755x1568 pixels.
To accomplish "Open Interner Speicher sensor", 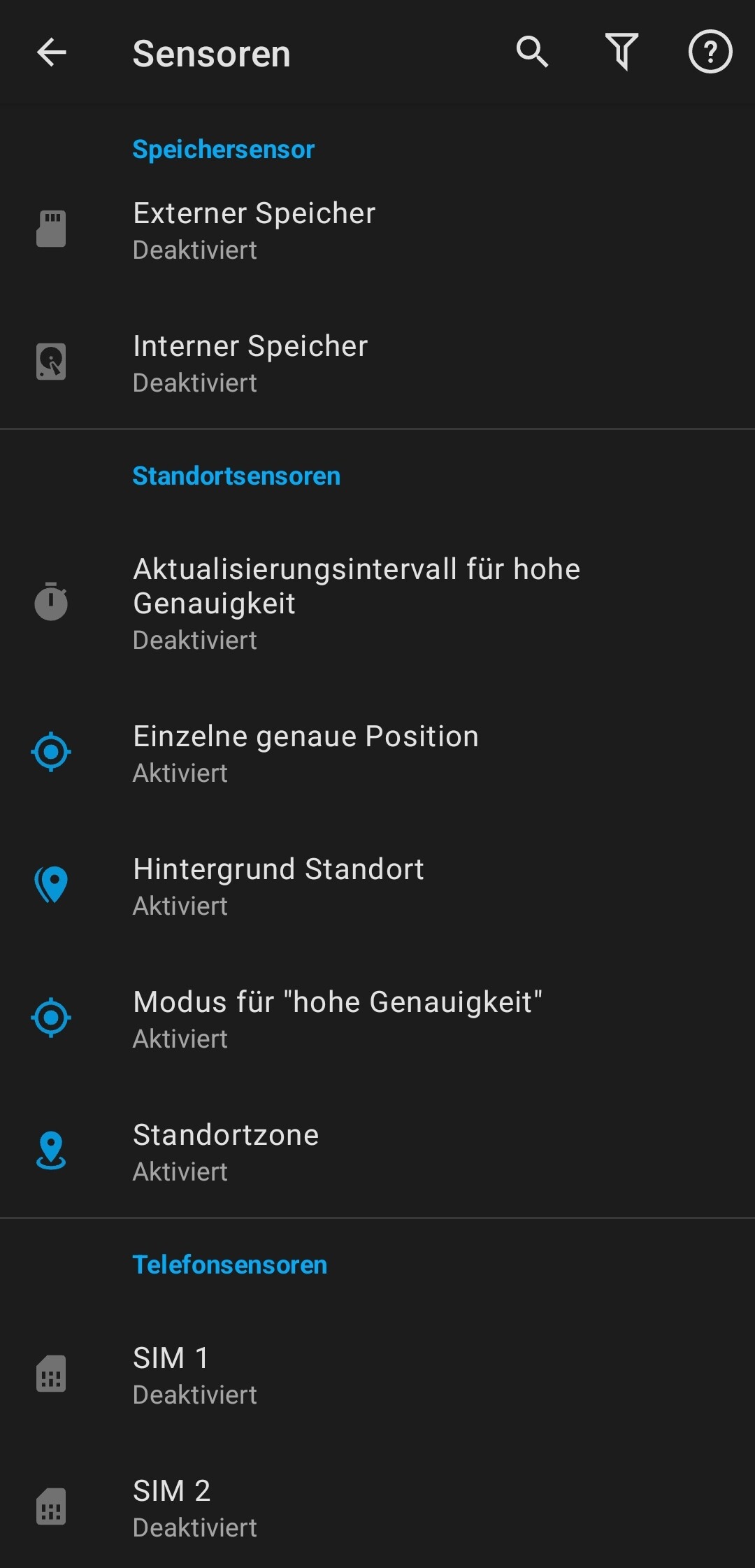I will [377, 363].
